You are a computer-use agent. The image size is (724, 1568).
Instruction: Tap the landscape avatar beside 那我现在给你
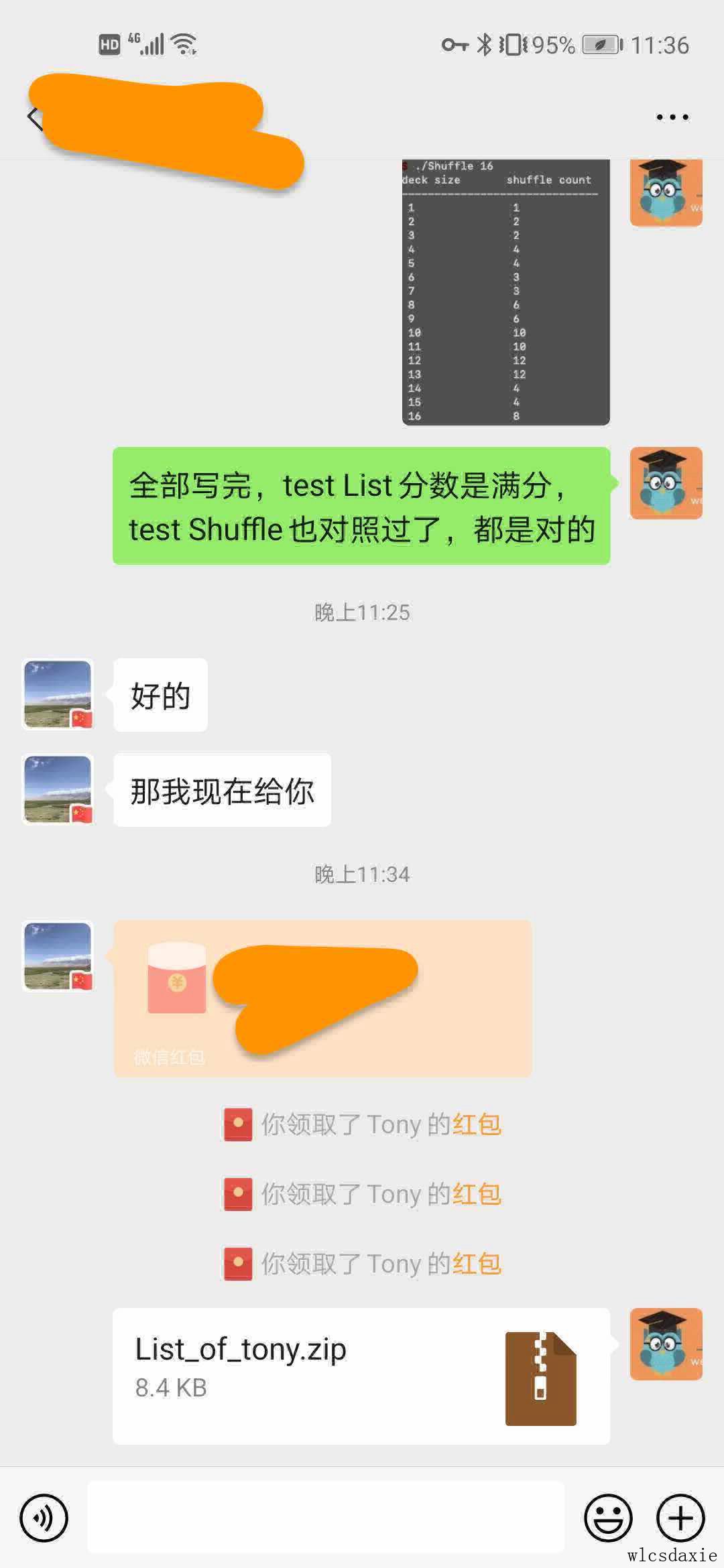pos(58,789)
